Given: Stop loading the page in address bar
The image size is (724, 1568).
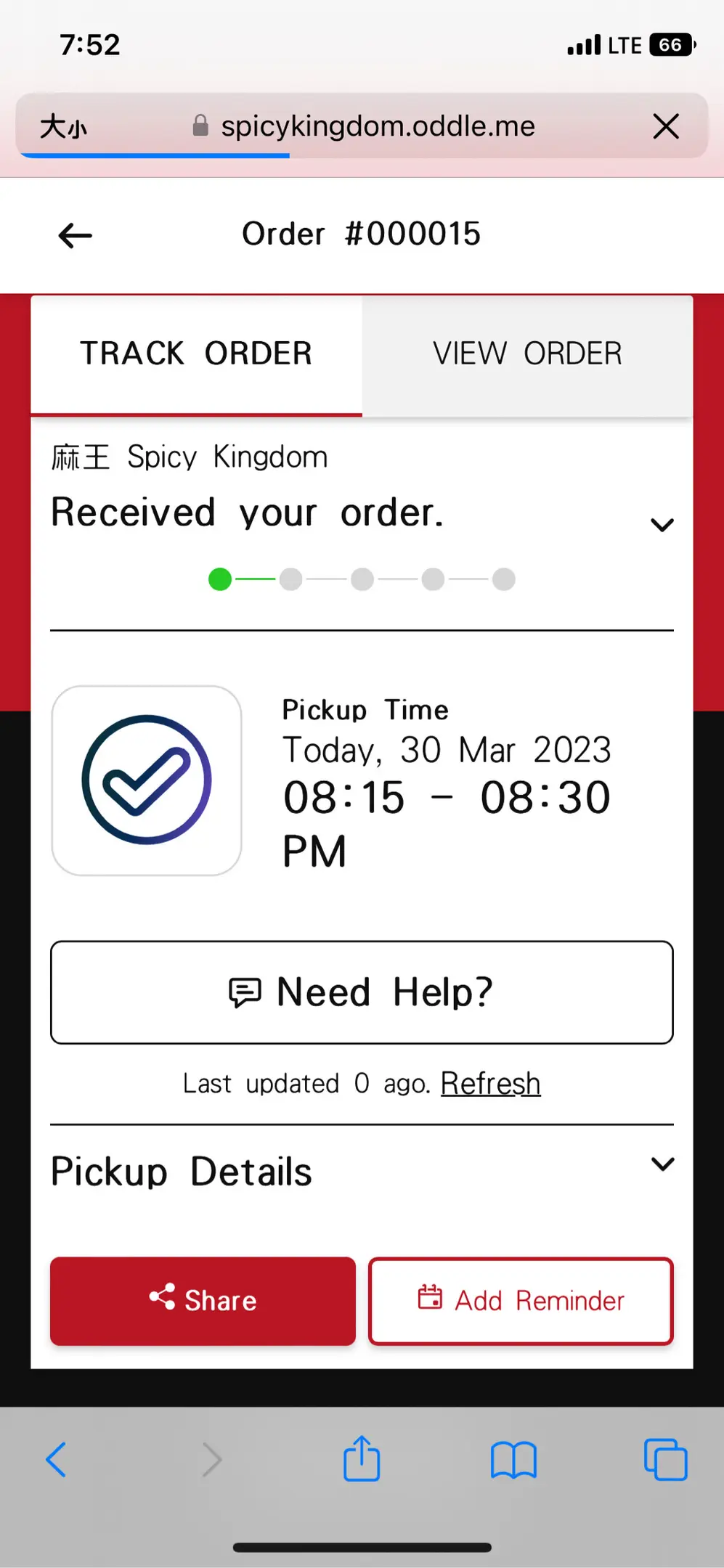Looking at the screenshot, I should click(x=665, y=126).
